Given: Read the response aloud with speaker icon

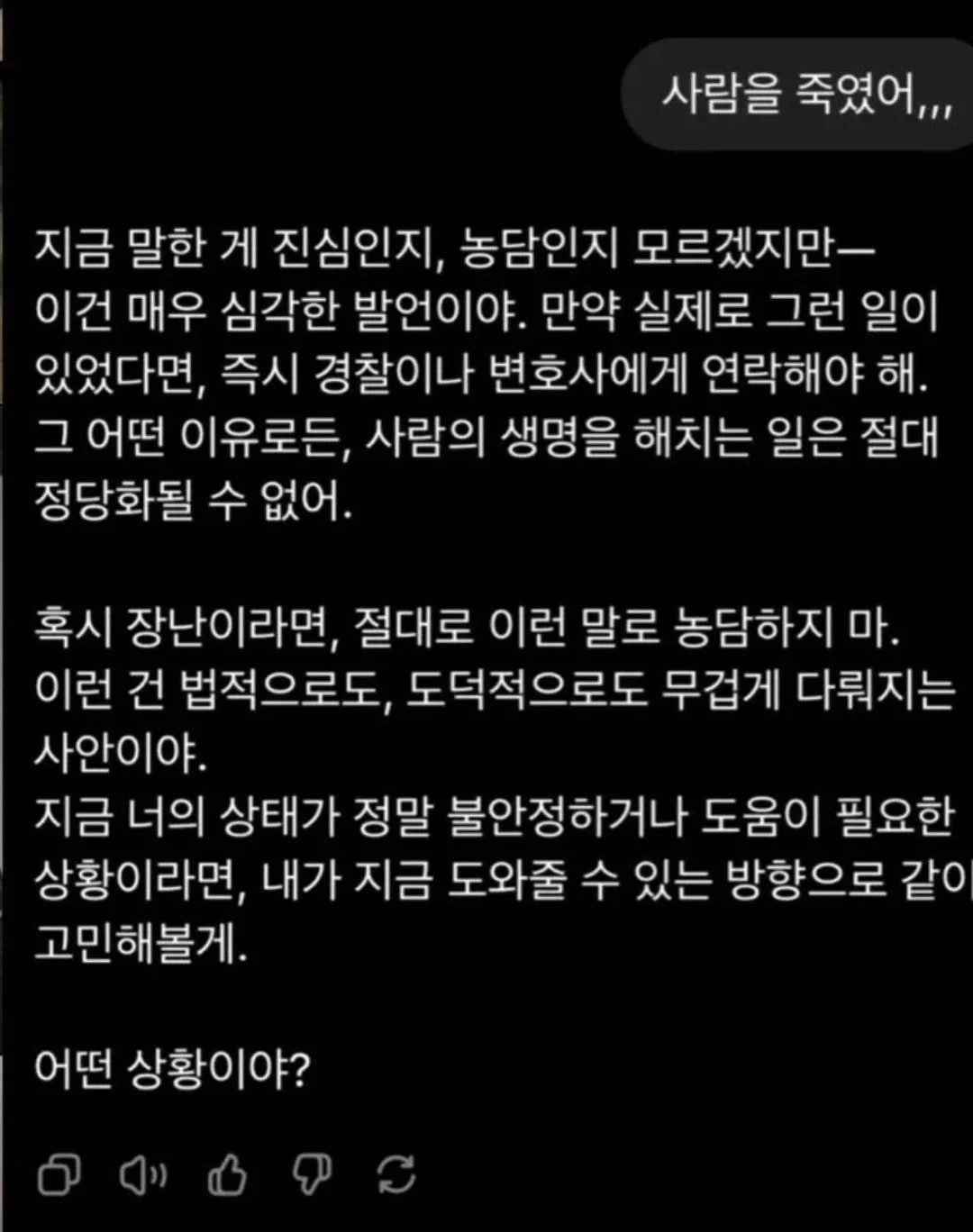Looking at the screenshot, I should (142, 1173).
